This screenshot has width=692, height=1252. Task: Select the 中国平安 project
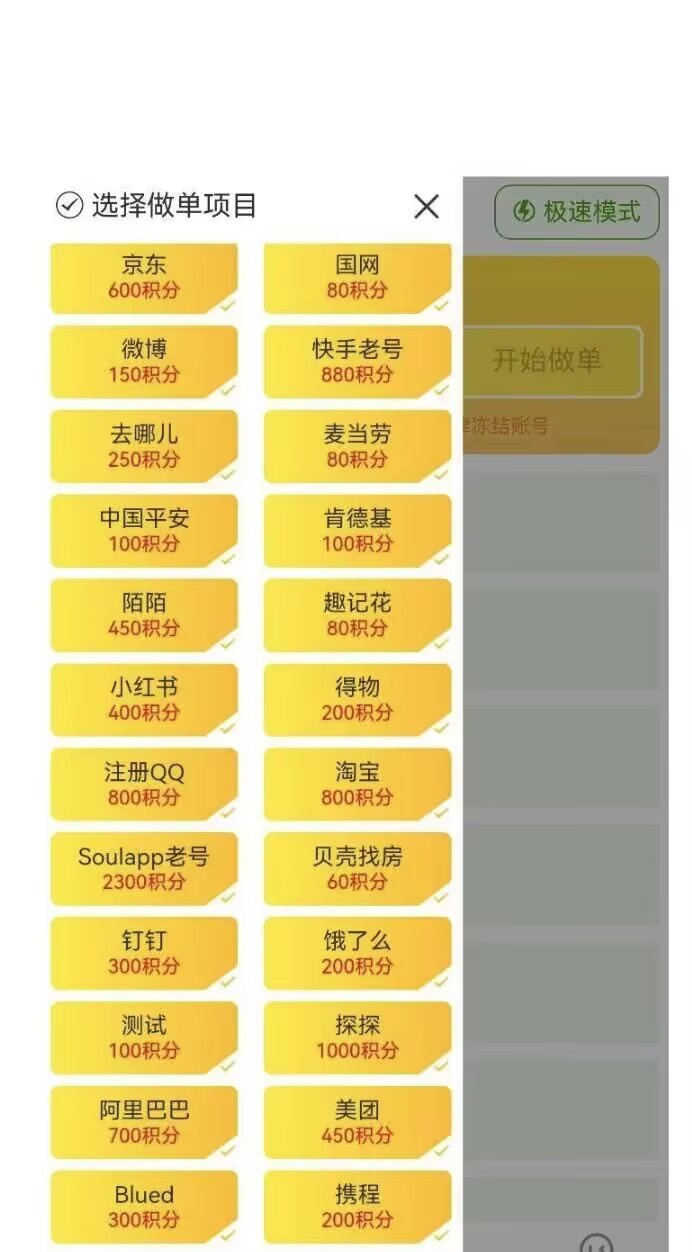tap(144, 531)
